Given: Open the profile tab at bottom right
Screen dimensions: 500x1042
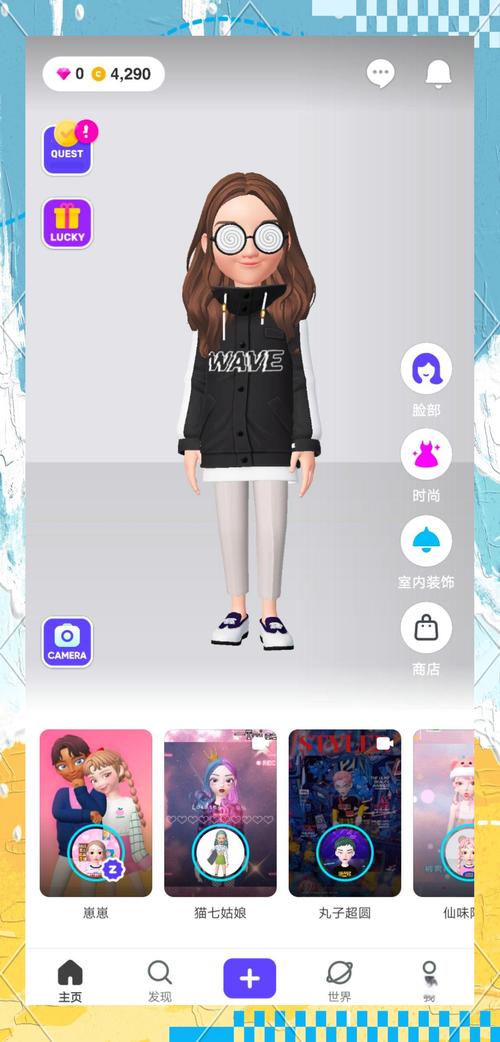Looking at the screenshot, I should coord(430,981).
